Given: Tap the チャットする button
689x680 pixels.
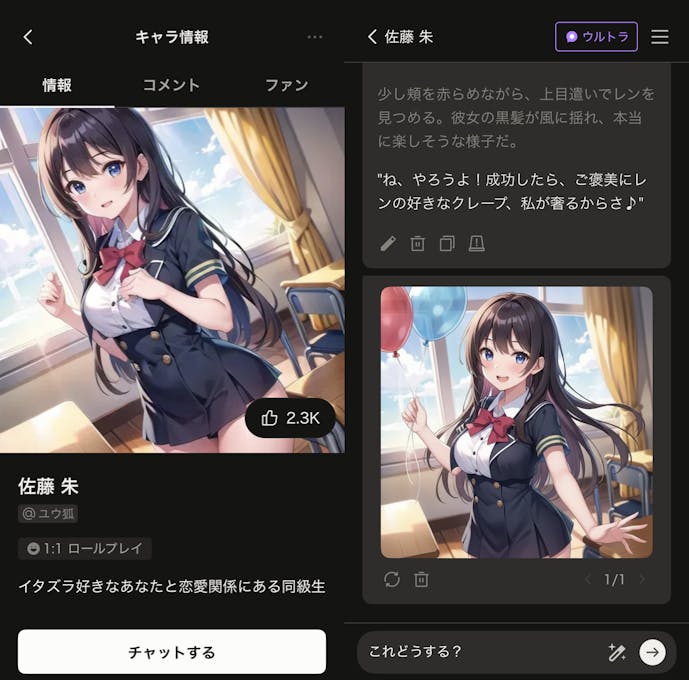Looking at the screenshot, I should 172,652.
